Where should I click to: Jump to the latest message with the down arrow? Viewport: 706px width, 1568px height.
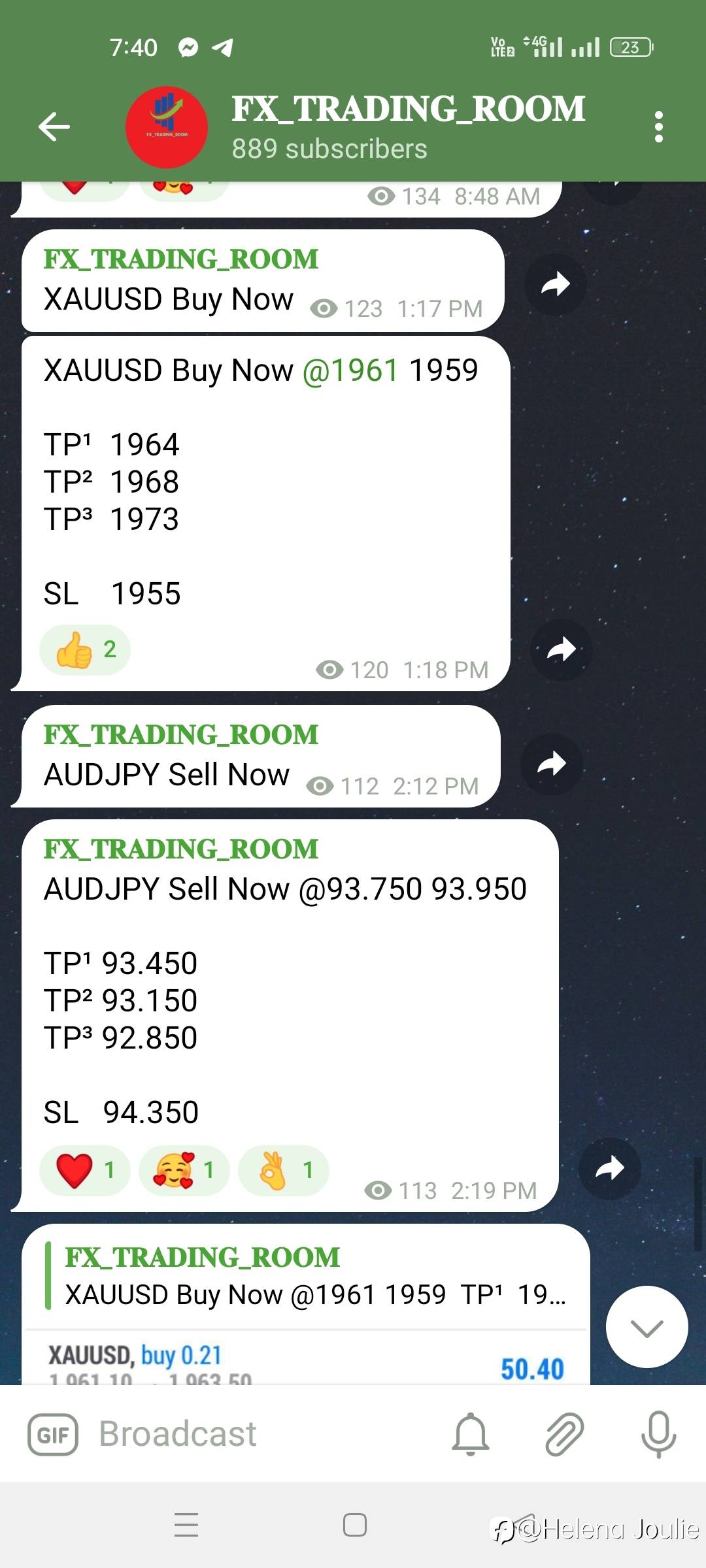pos(647,1327)
